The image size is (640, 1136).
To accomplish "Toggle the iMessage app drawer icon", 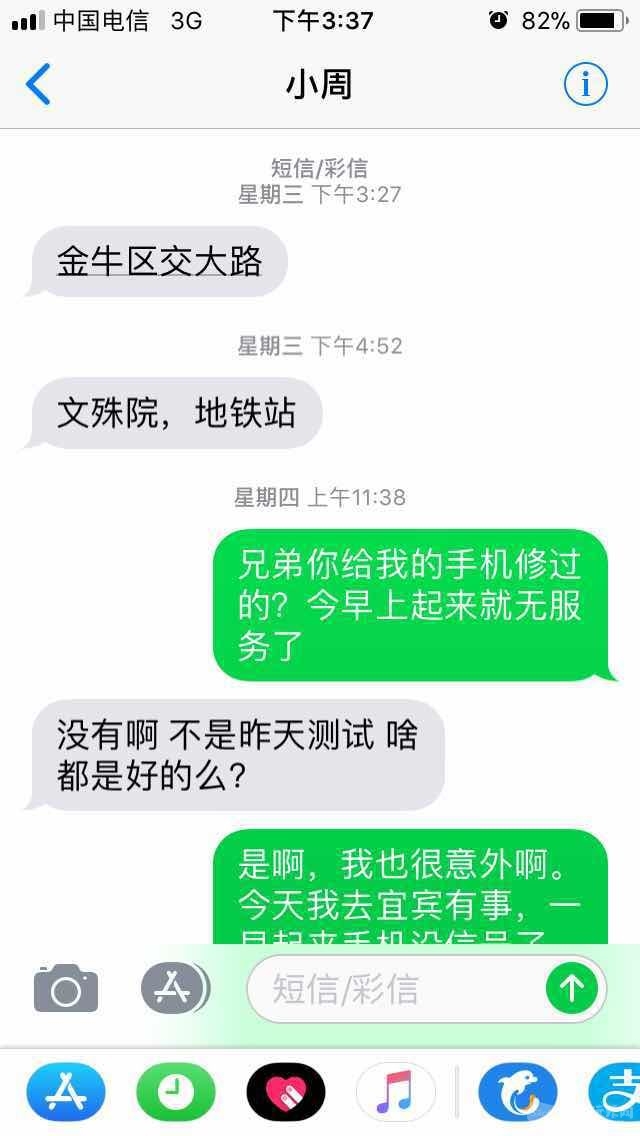I will pyautogui.click(x=174, y=989).
